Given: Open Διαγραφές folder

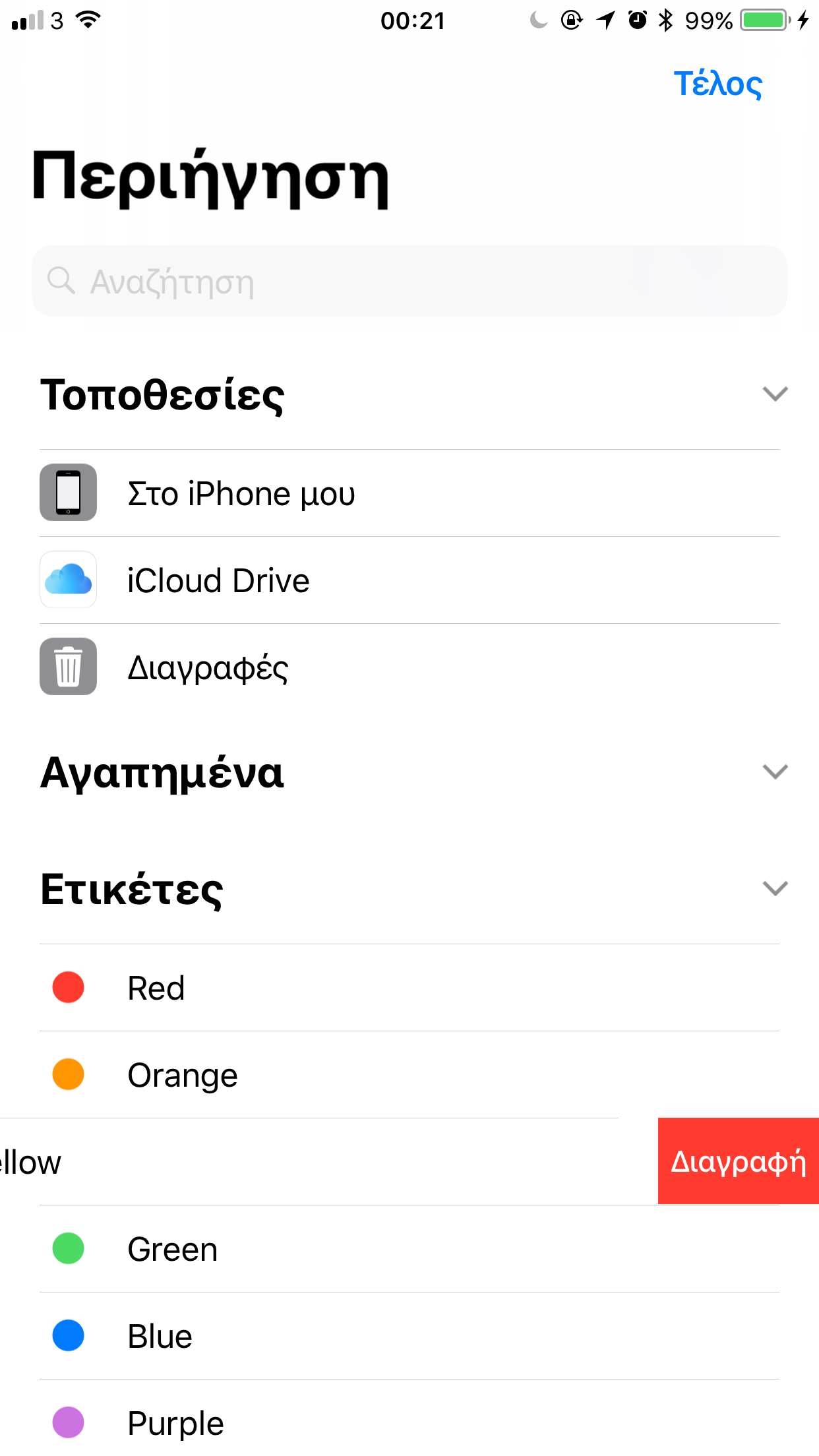Looking at the screenshot, I should 208,668.
